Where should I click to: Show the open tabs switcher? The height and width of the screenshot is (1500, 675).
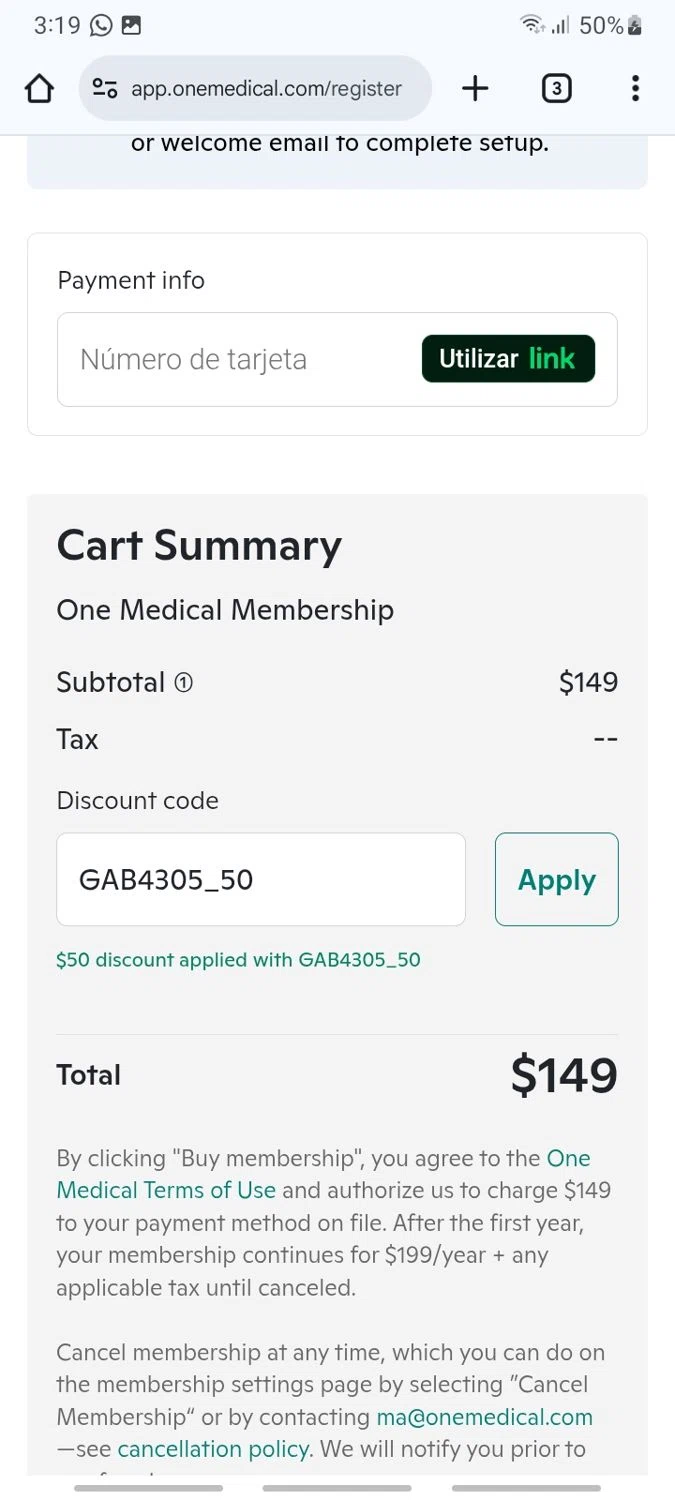[x=556, y=89]
